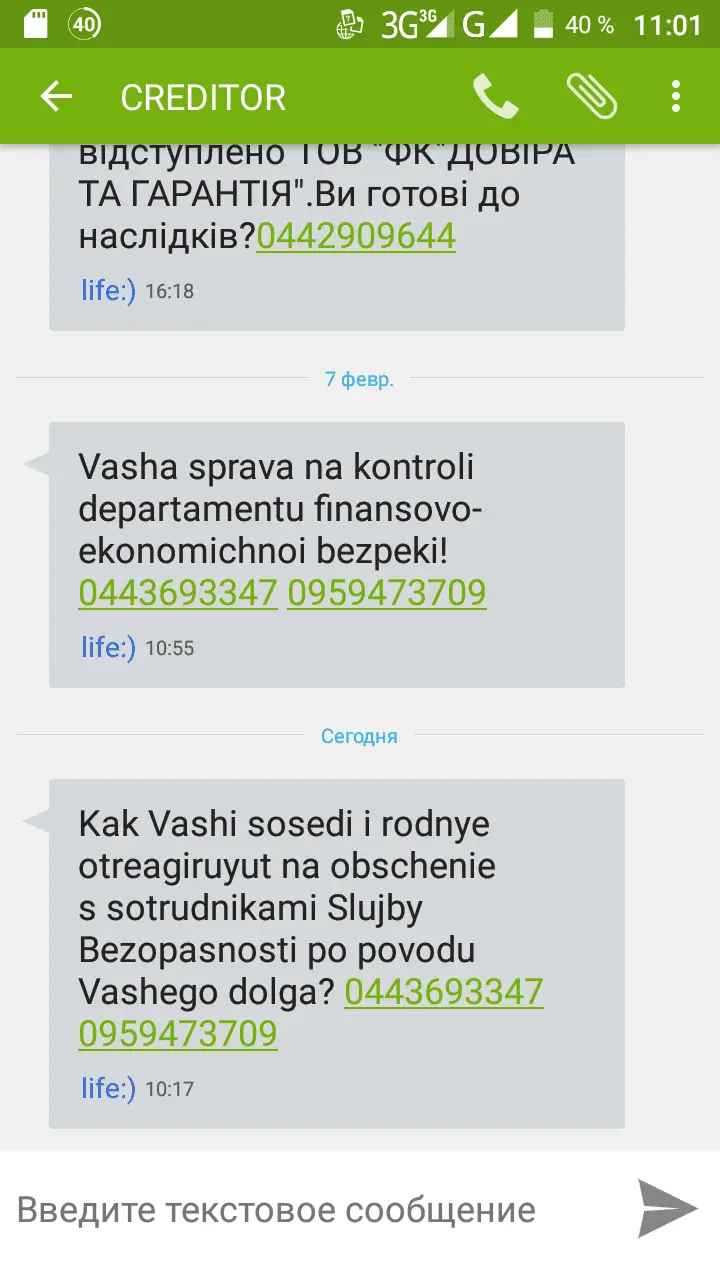Go back from the CREDITOR conversation
Screen dimensions: 720x1280
(x=56, y=97)
